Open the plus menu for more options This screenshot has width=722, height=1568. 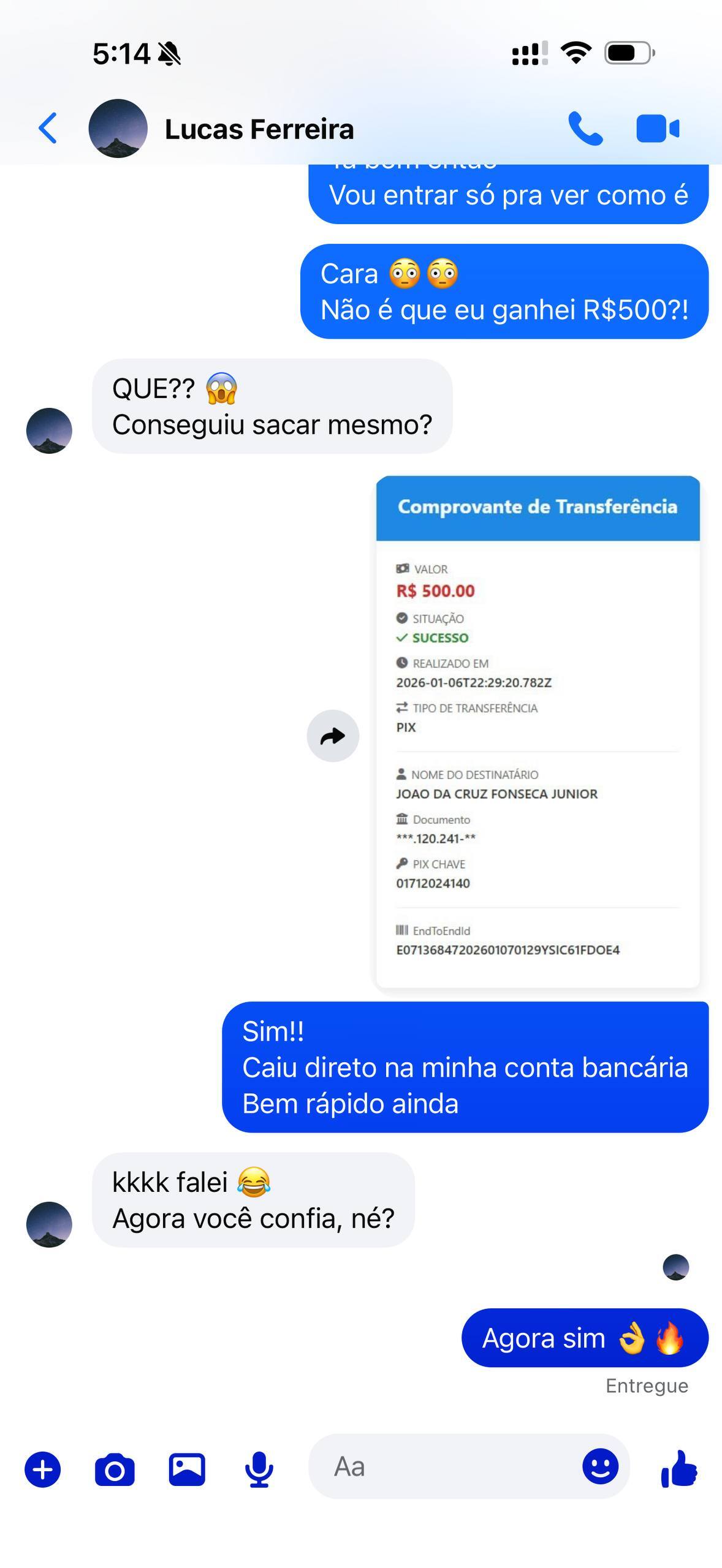point(43,1469)
